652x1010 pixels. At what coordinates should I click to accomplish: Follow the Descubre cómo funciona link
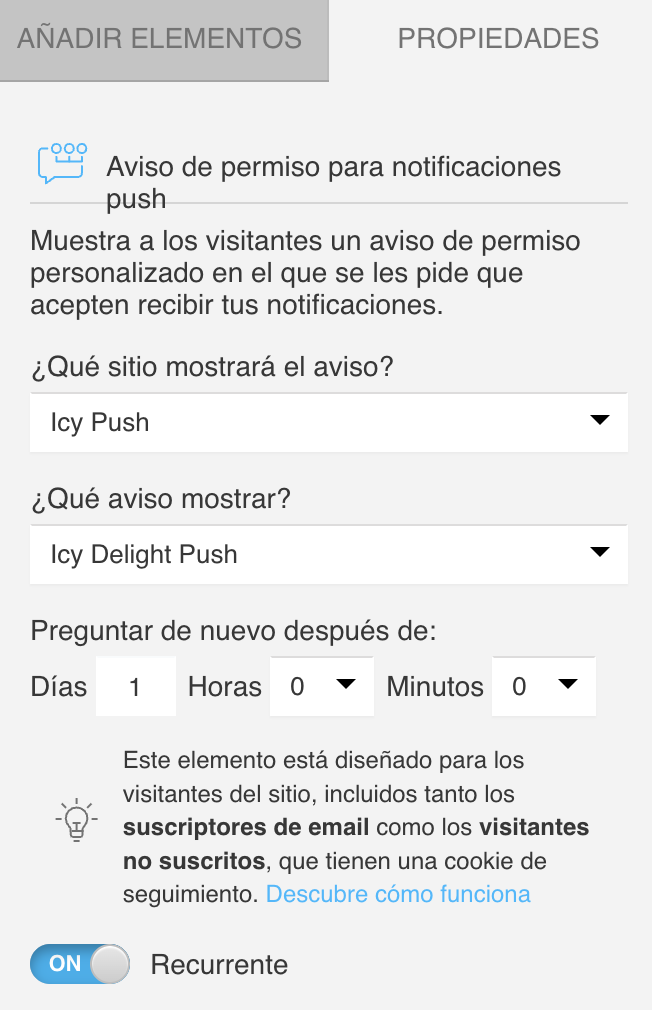[x=398, y=894]
